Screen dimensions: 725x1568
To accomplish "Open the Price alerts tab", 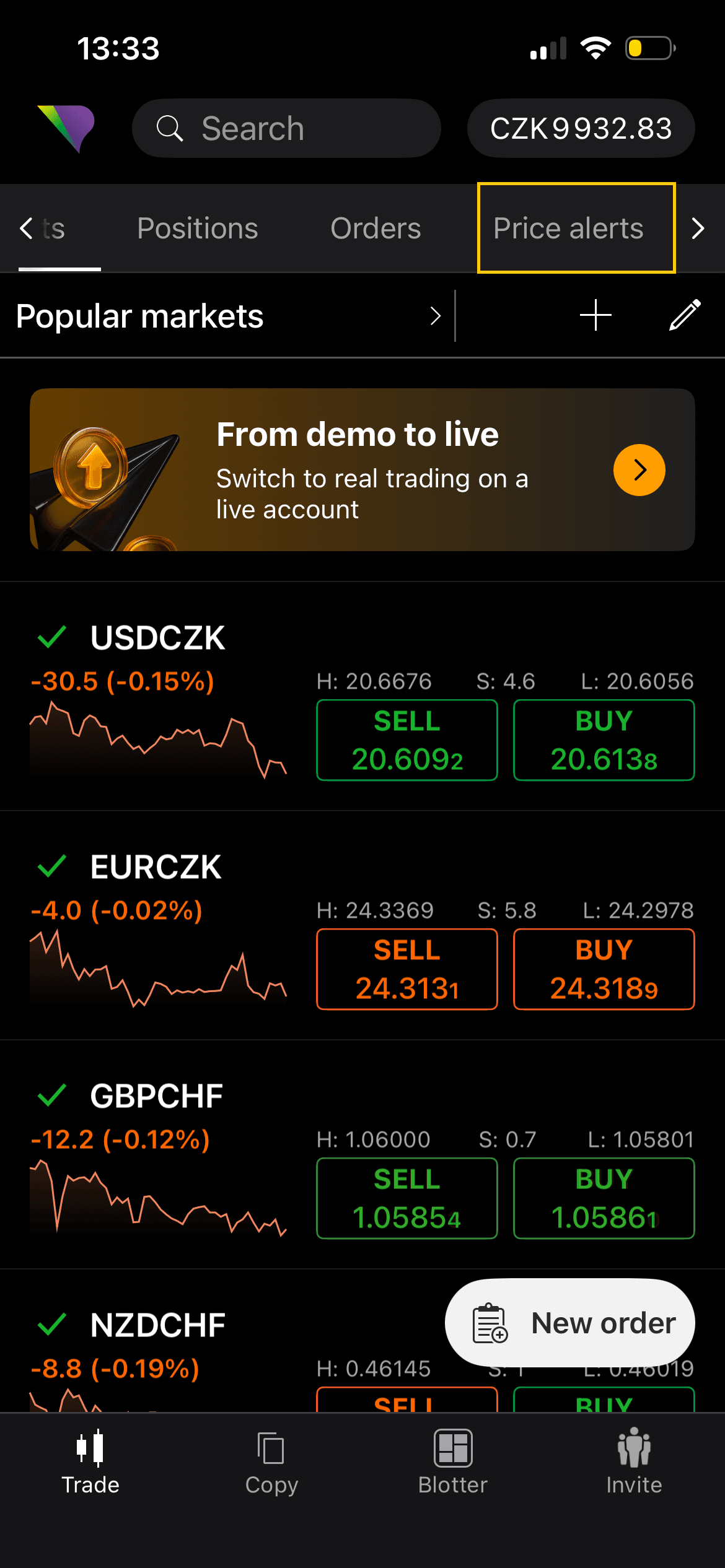I will click(x=576, y=228).
